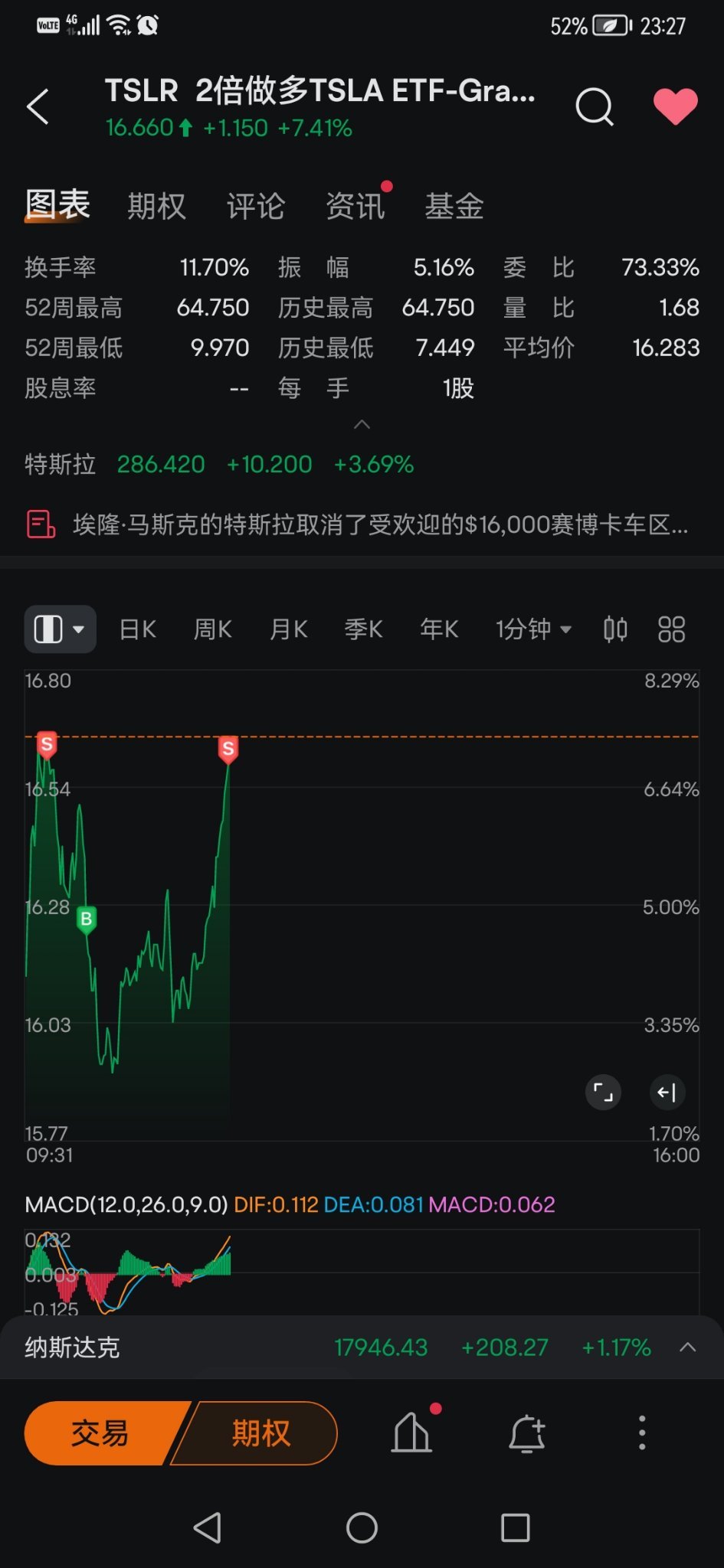Remove TSLR from favorites via the heart
Screen dimensions: 724x1568
coord(675,106)
